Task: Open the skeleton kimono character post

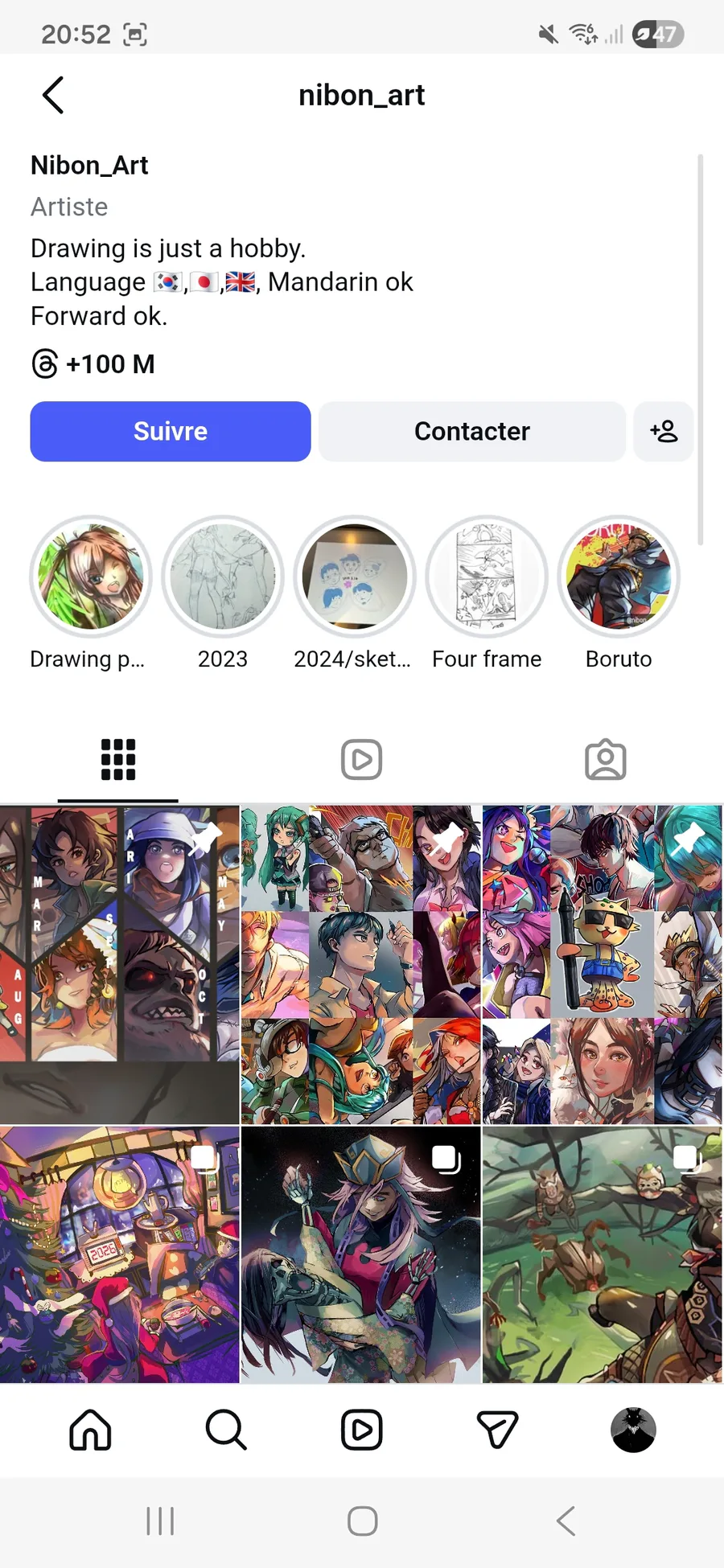Action: [361, 1254]
